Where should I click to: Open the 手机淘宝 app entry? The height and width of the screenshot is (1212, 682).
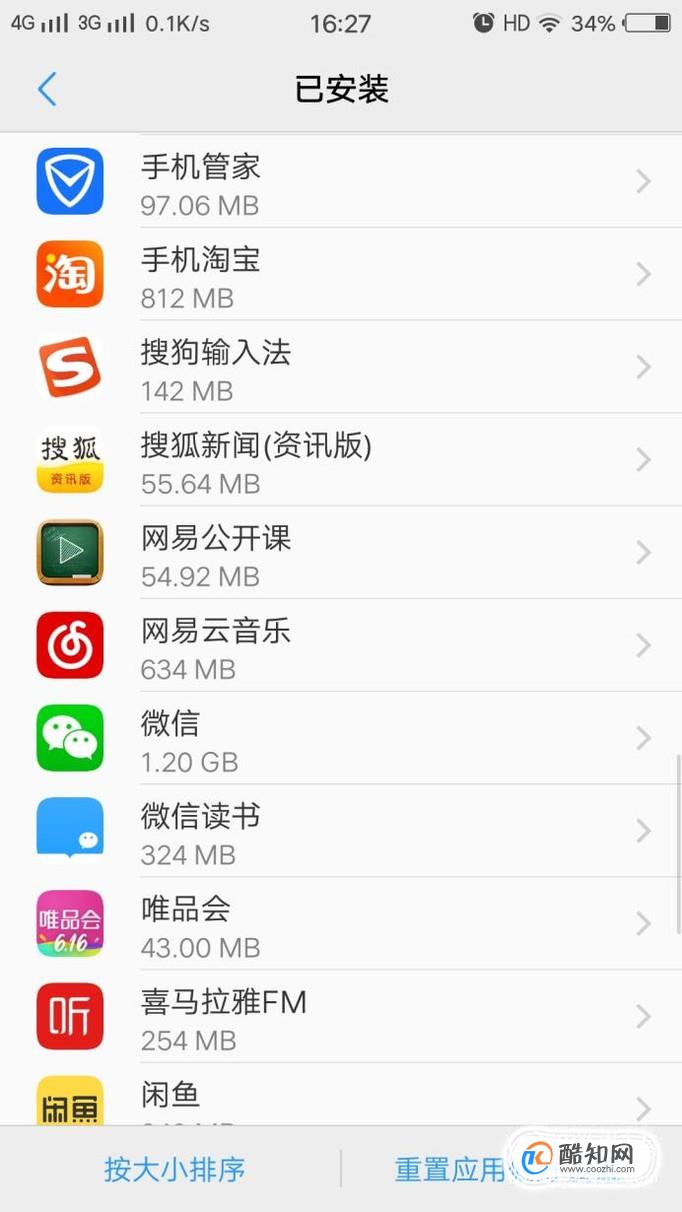pyautogui.click(x=341, y=274)
